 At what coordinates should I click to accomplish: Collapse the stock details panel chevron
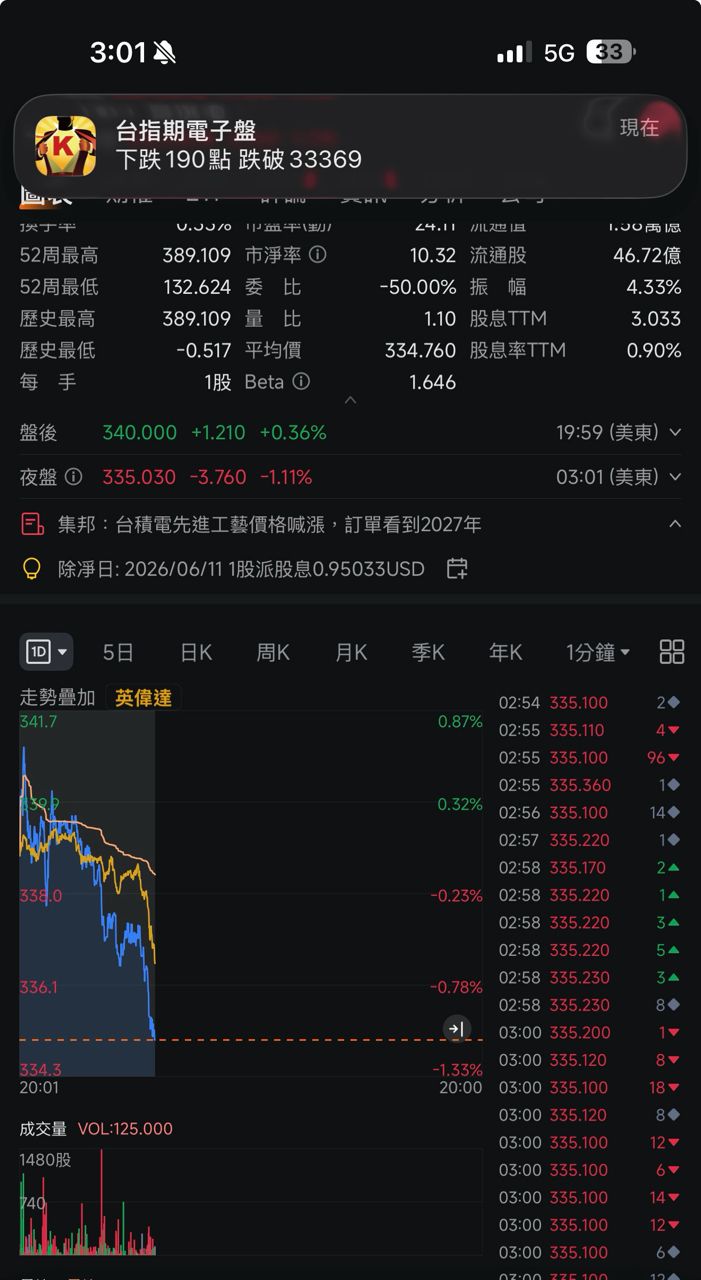[x=350, y=400]
